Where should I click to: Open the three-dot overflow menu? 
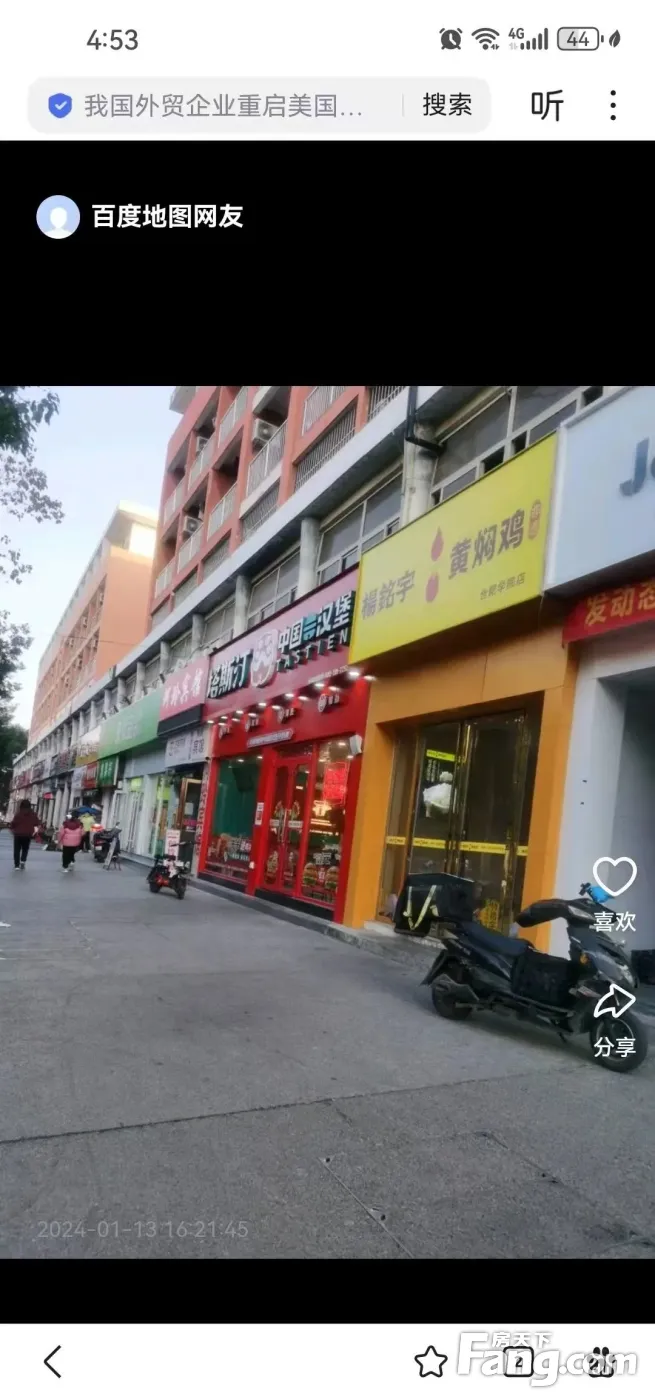coord(613,106)
